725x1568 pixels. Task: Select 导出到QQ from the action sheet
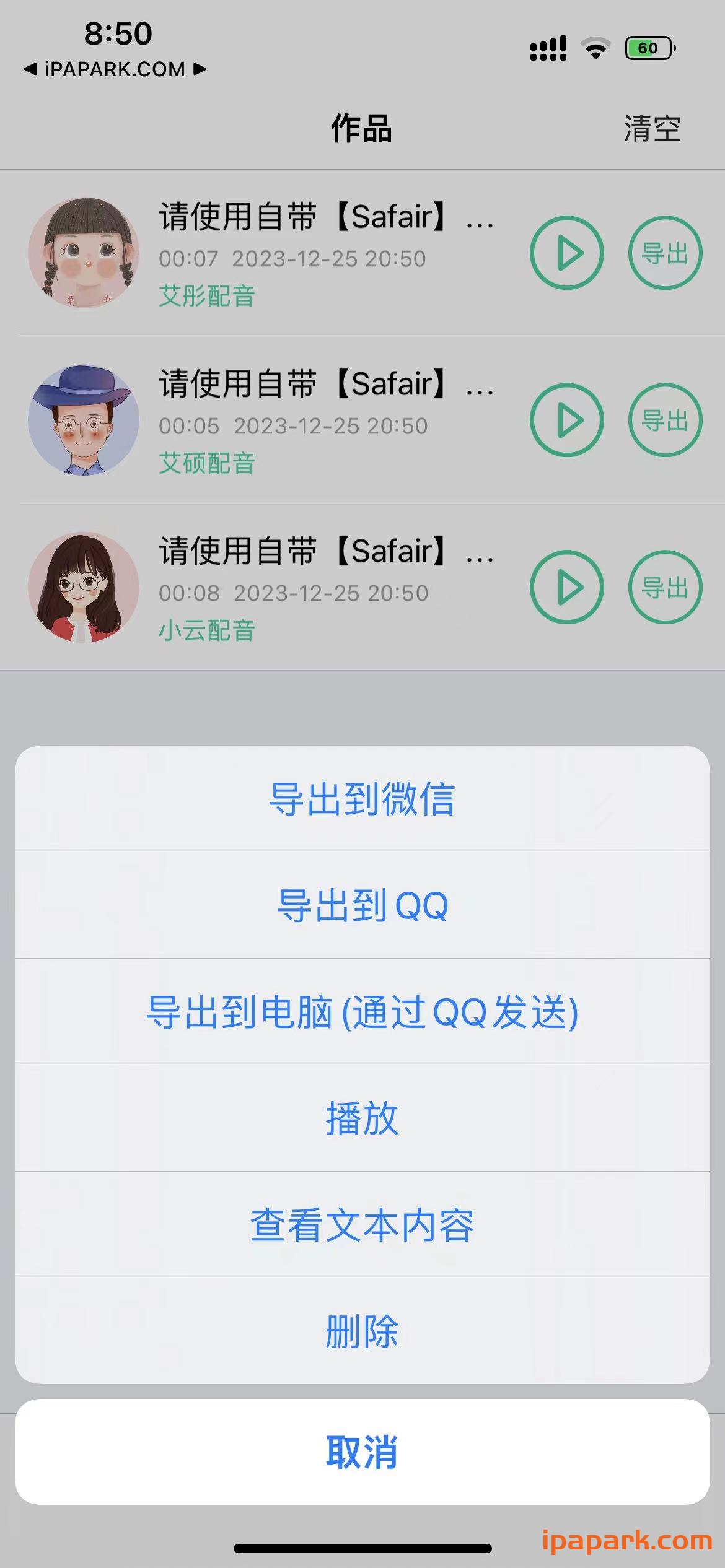(x=362, y=906)
